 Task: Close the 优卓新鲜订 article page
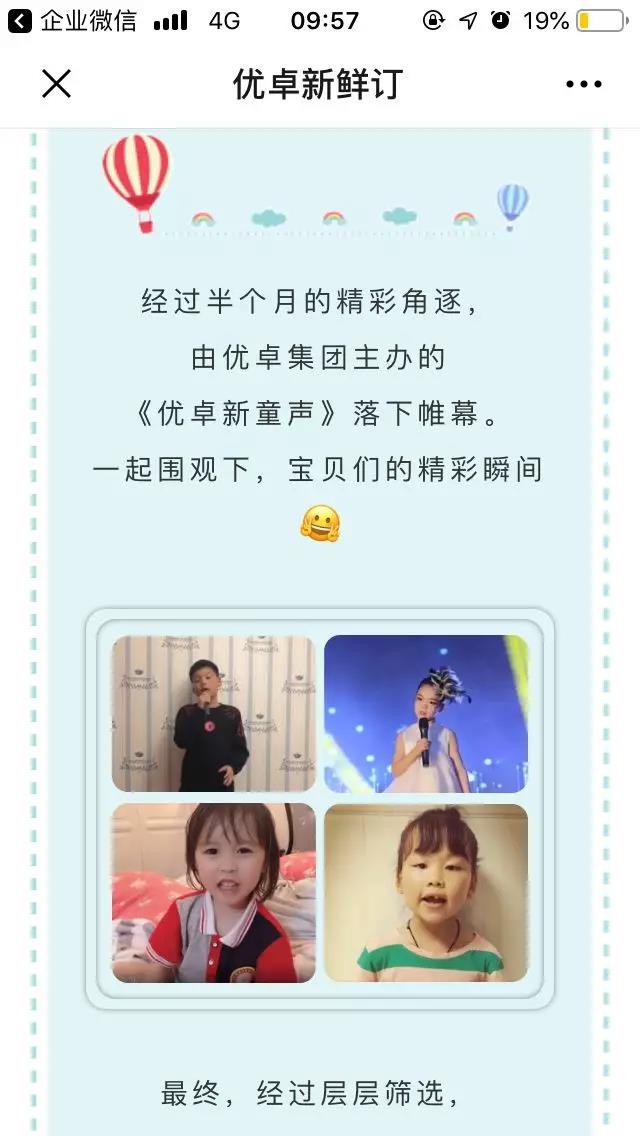pyautogui.click(x=56, y=84)
